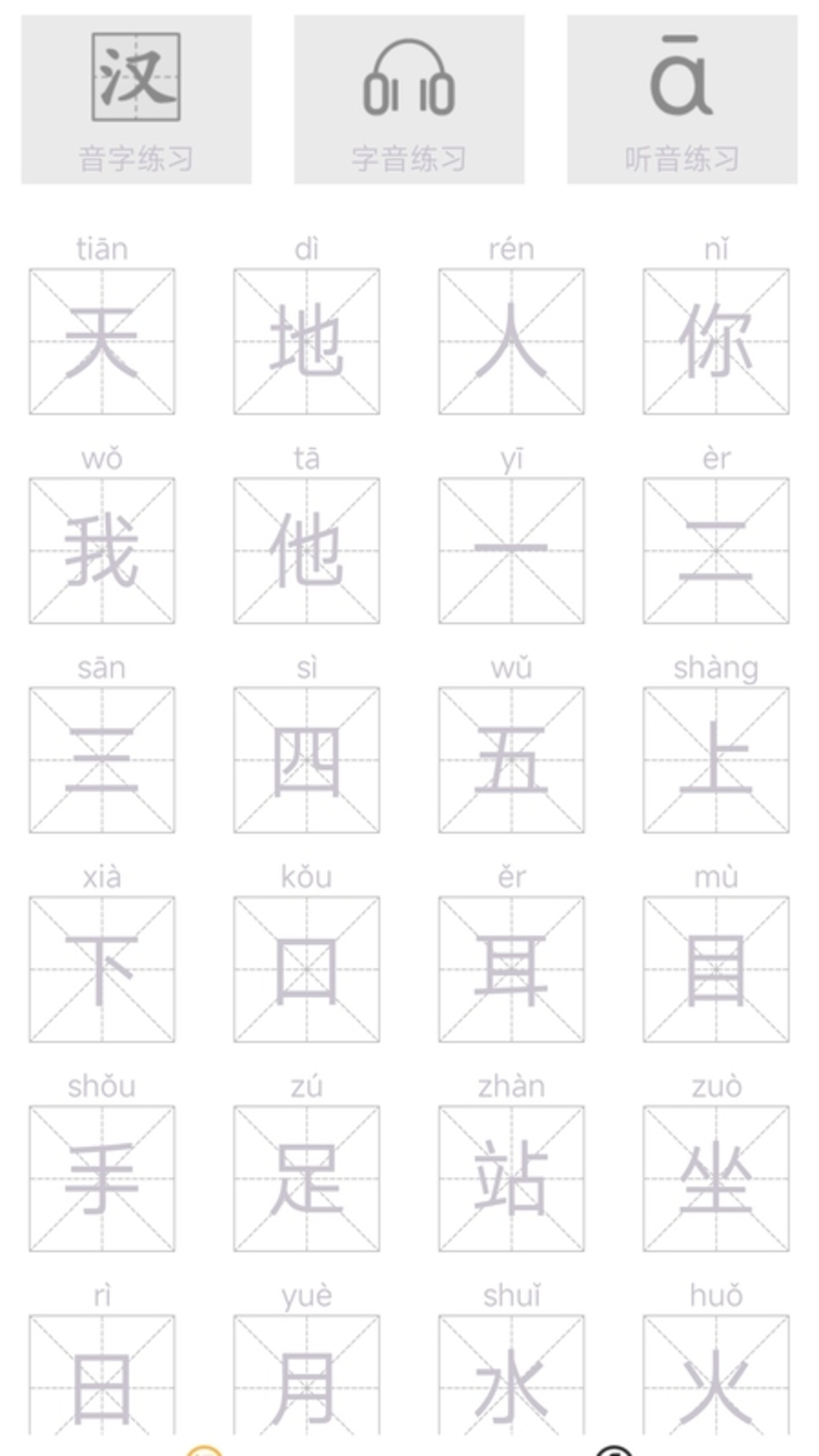Select the character 他 (tā)

(x=306, y=551)
